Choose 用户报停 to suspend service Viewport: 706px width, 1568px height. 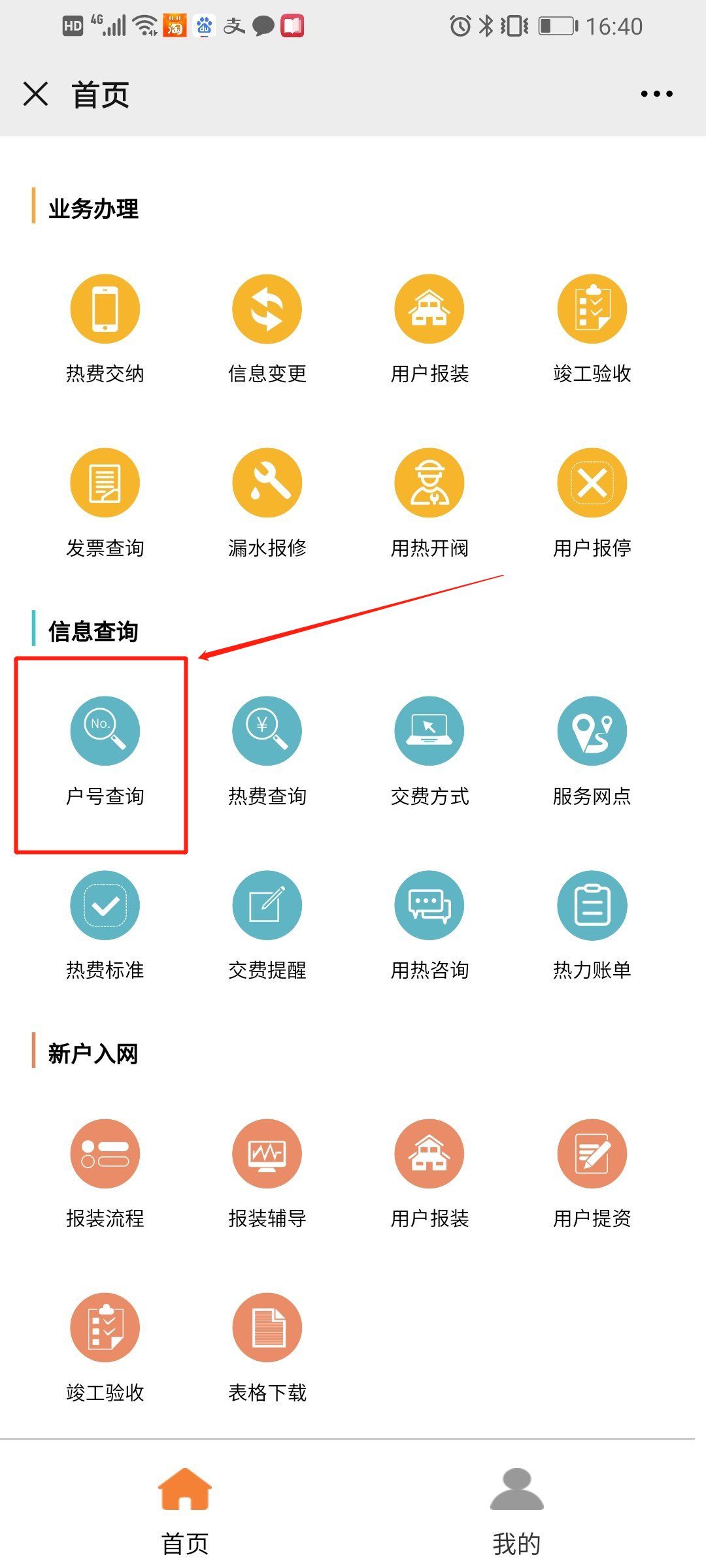point(592,483)
